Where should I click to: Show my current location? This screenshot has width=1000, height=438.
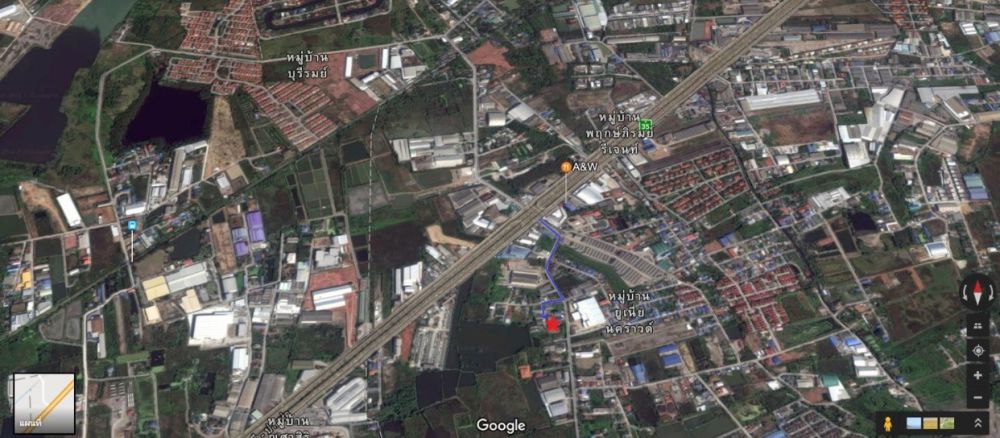[x=977, y=351]
